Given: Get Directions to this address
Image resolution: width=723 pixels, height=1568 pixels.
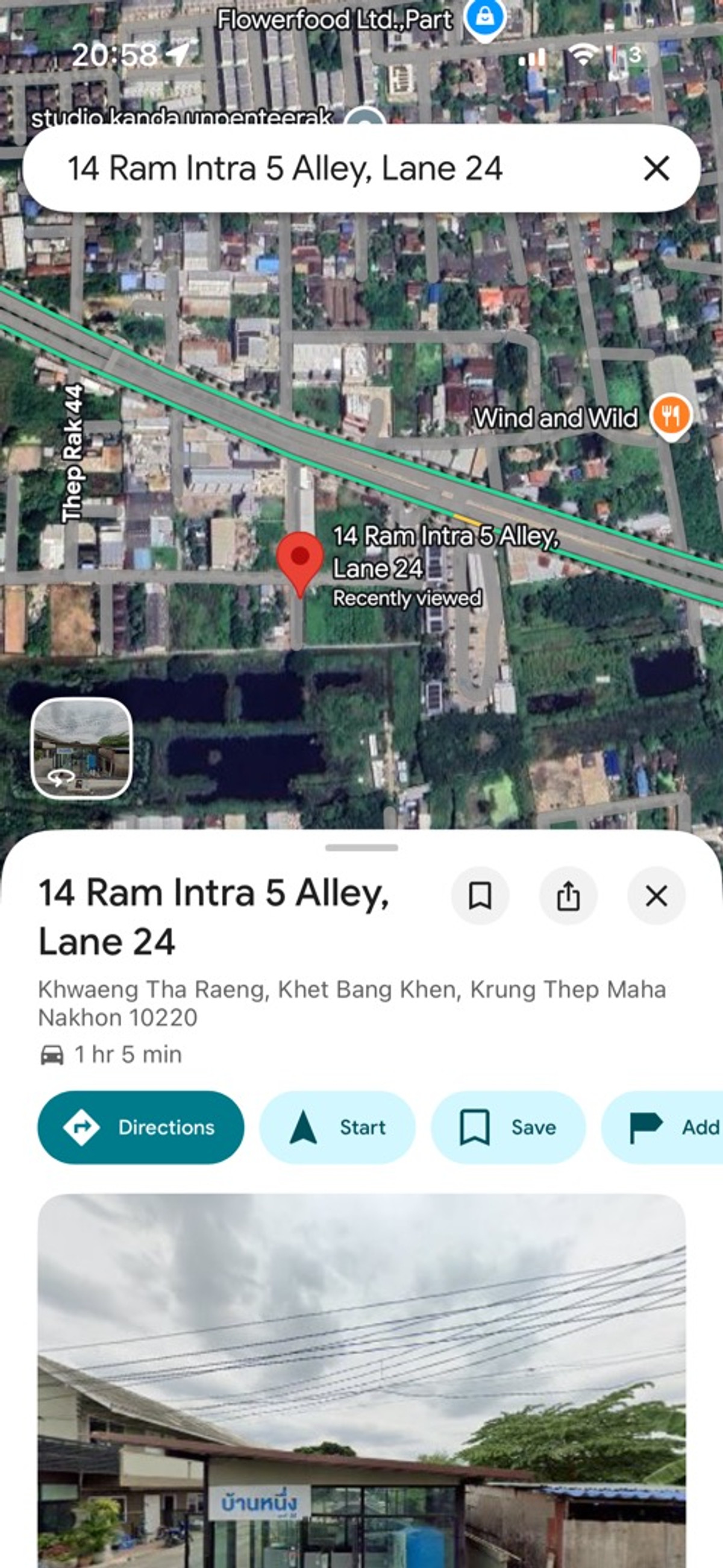Looking at the screenshot, I should tap(140, 1127).
